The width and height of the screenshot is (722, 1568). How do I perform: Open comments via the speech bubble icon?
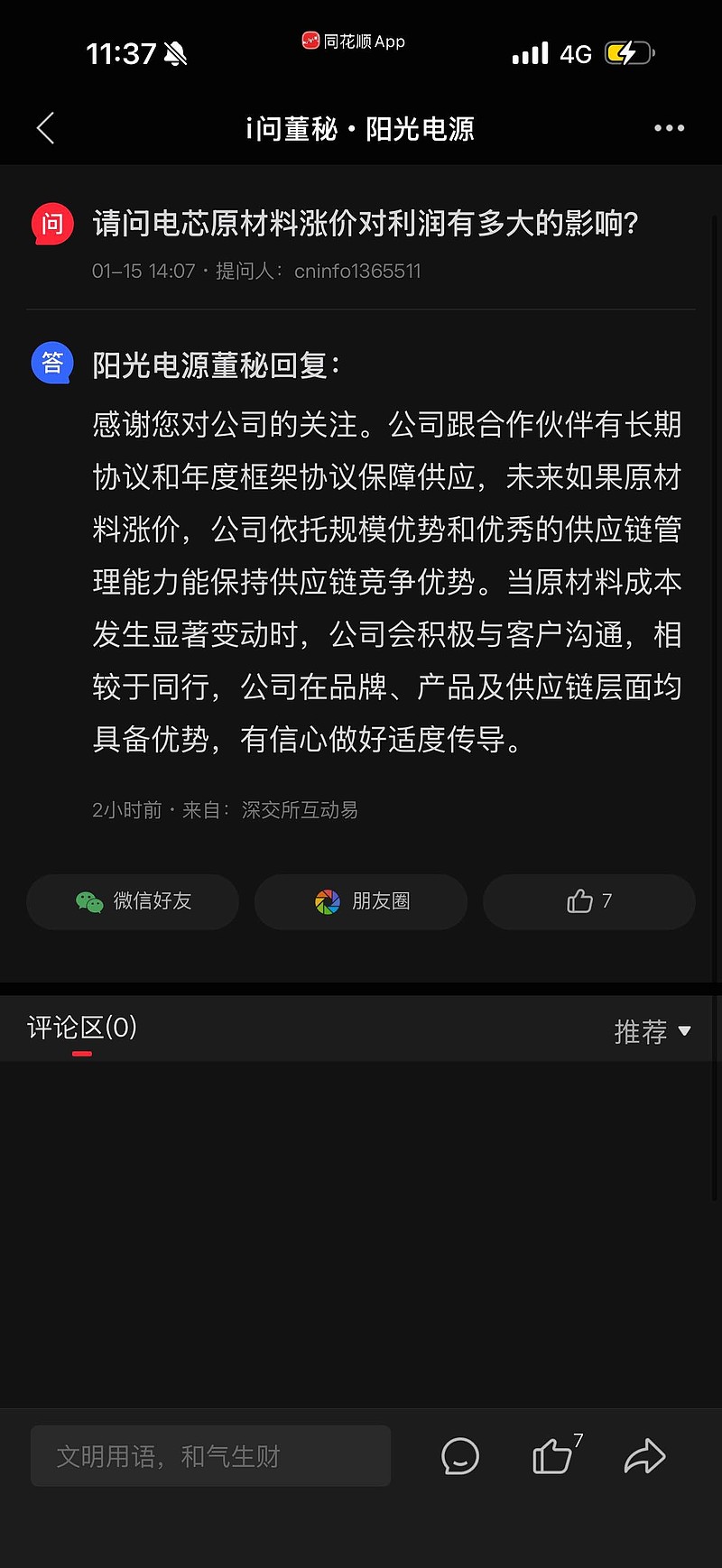click(460, 1456)
